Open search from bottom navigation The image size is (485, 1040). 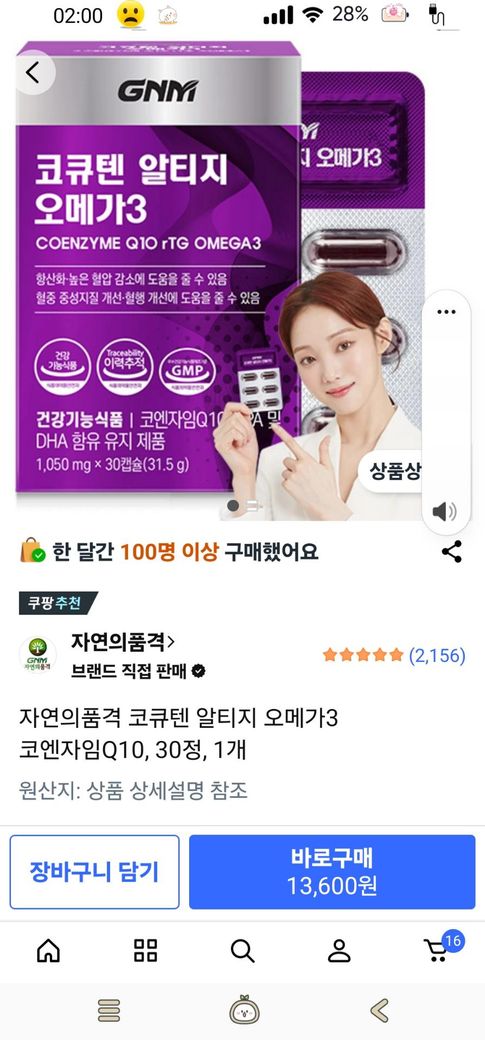242,950
